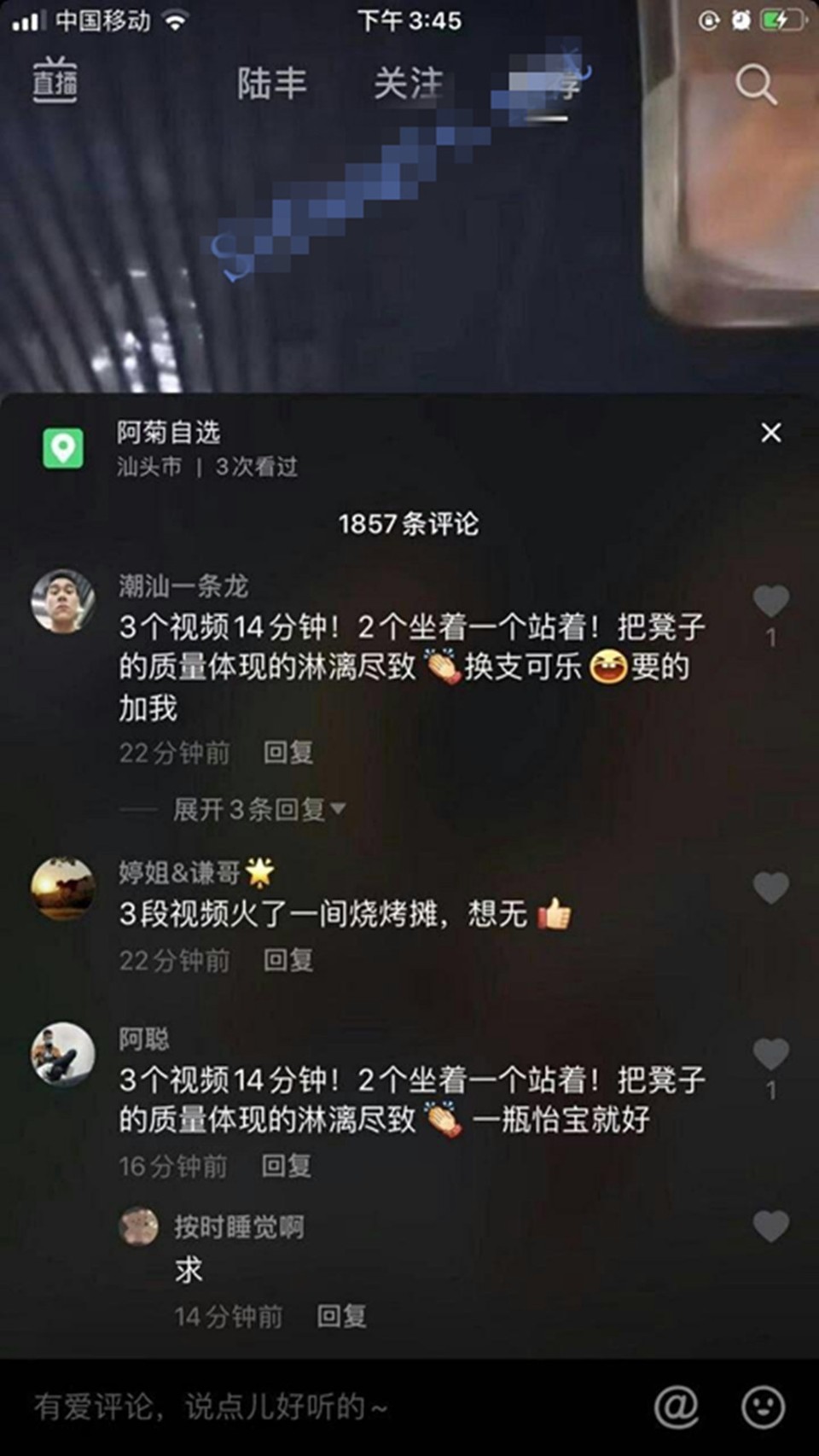
Task: Switch to the 关注 tab
Action: 408,83
